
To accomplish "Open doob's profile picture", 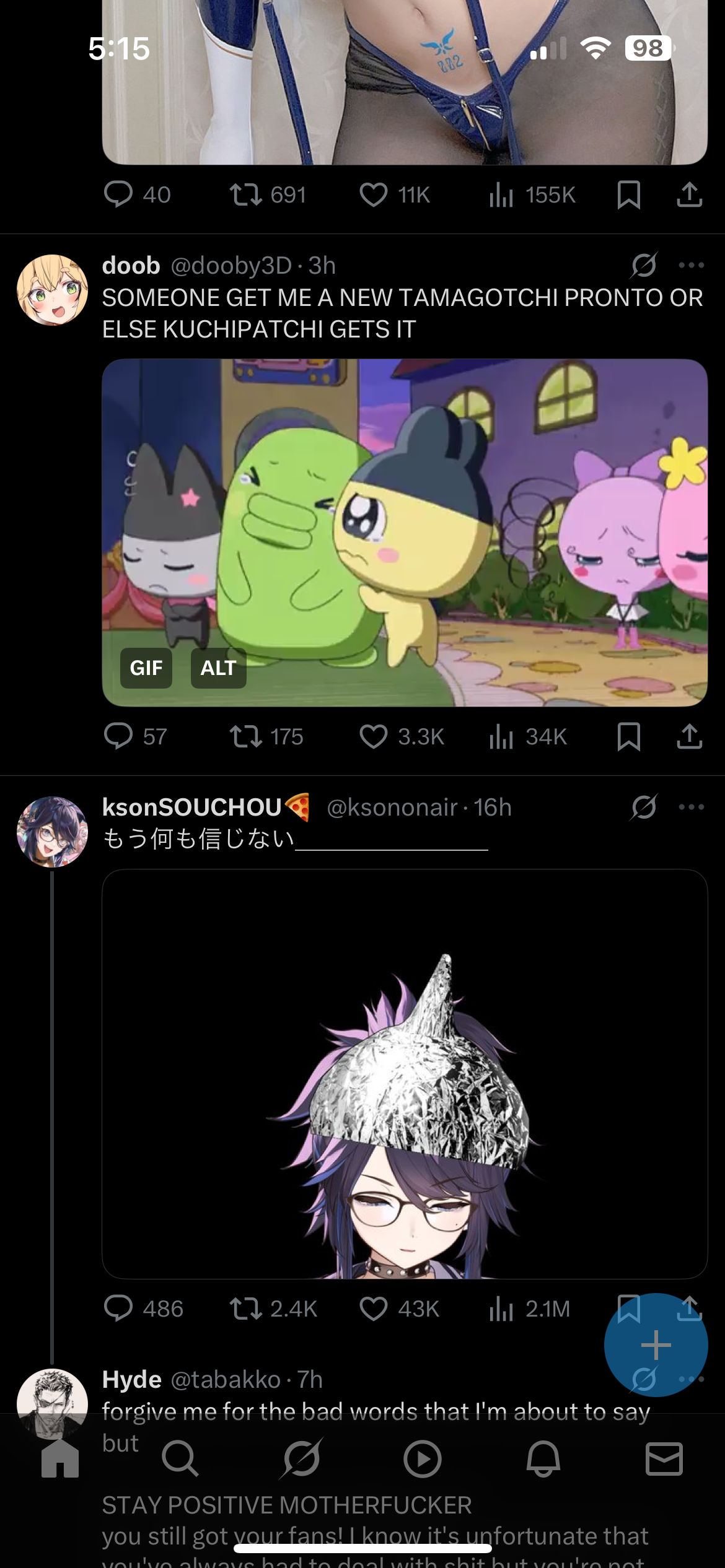I will coord(52,290).
